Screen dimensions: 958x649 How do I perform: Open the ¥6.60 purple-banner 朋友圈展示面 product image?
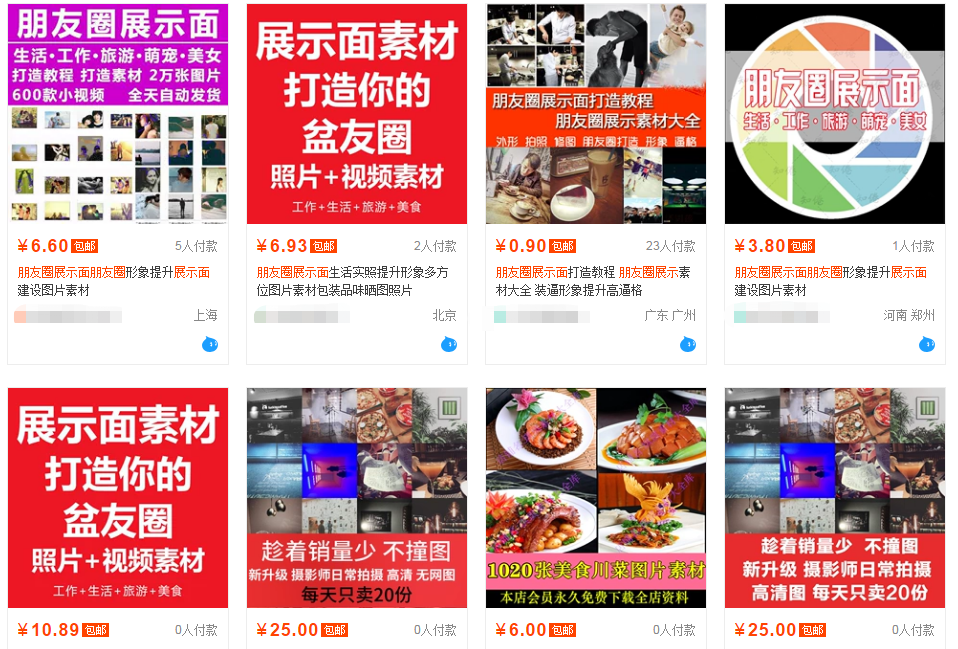(118, 114)
